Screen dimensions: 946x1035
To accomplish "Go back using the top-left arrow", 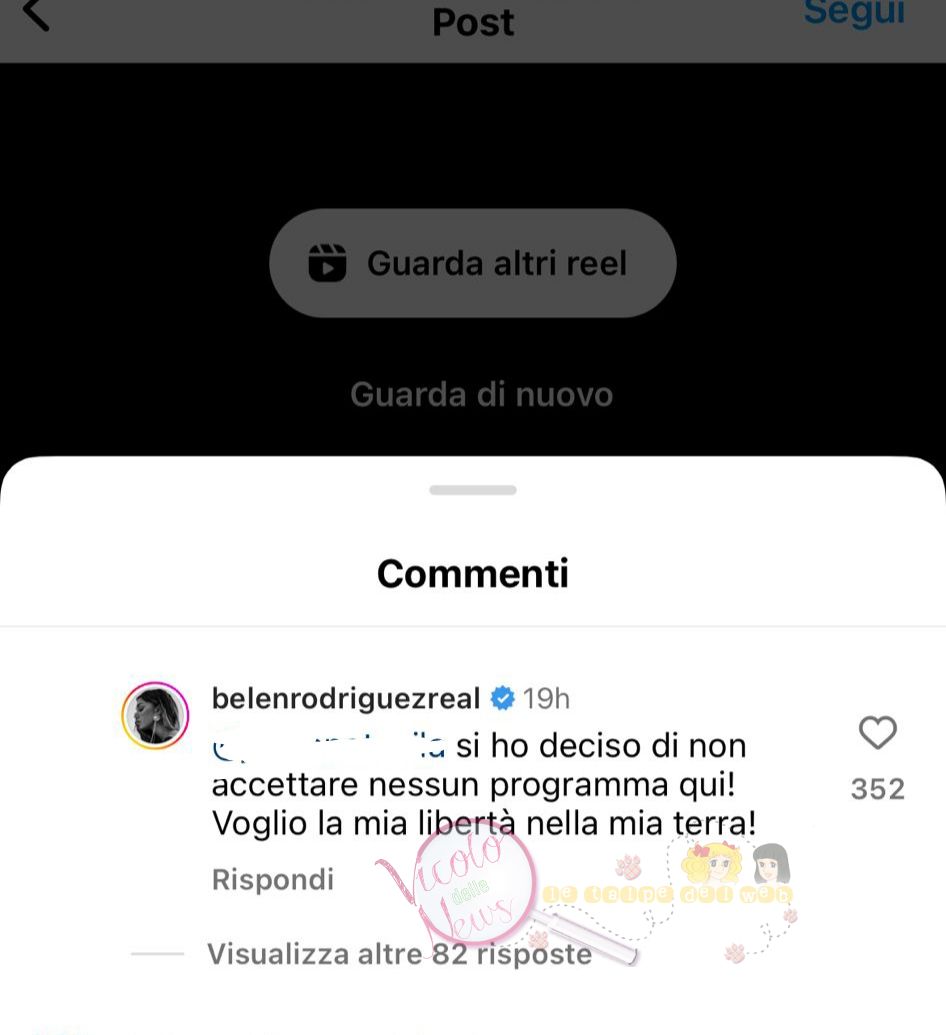I will pyautogui.click(x=36, y=14).
